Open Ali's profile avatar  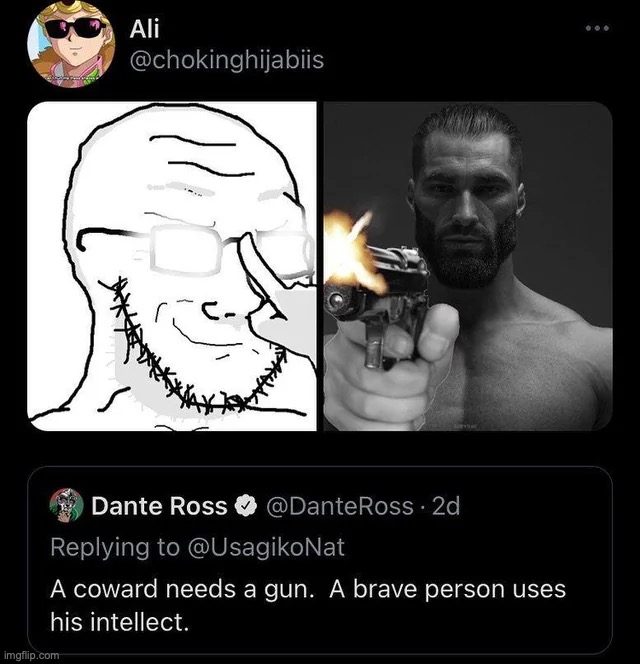pyautogui.click(x=70, y=42)
